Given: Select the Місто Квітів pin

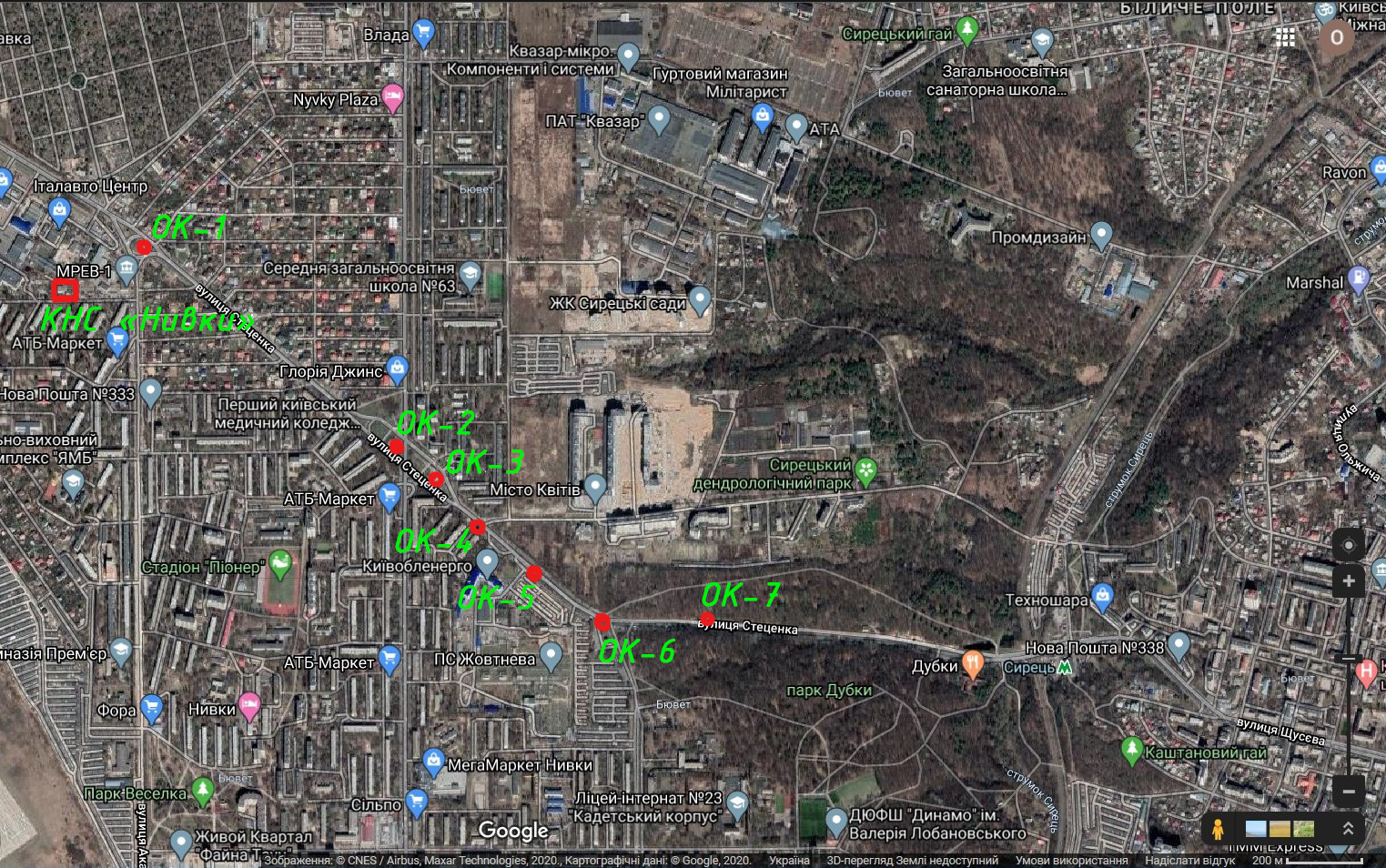Looking at the screenshot, I should [x=595, y=487].
